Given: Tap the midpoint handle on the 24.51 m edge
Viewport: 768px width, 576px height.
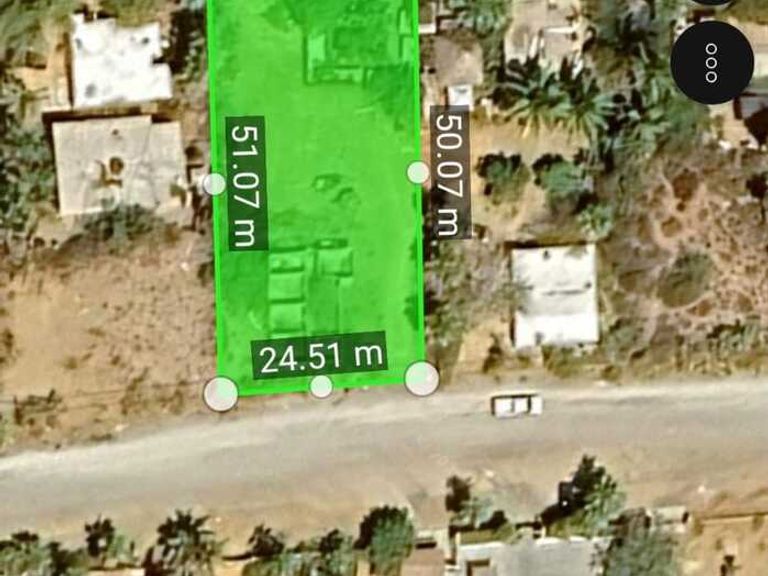Looking at the screenshot, I should (321, 386).
